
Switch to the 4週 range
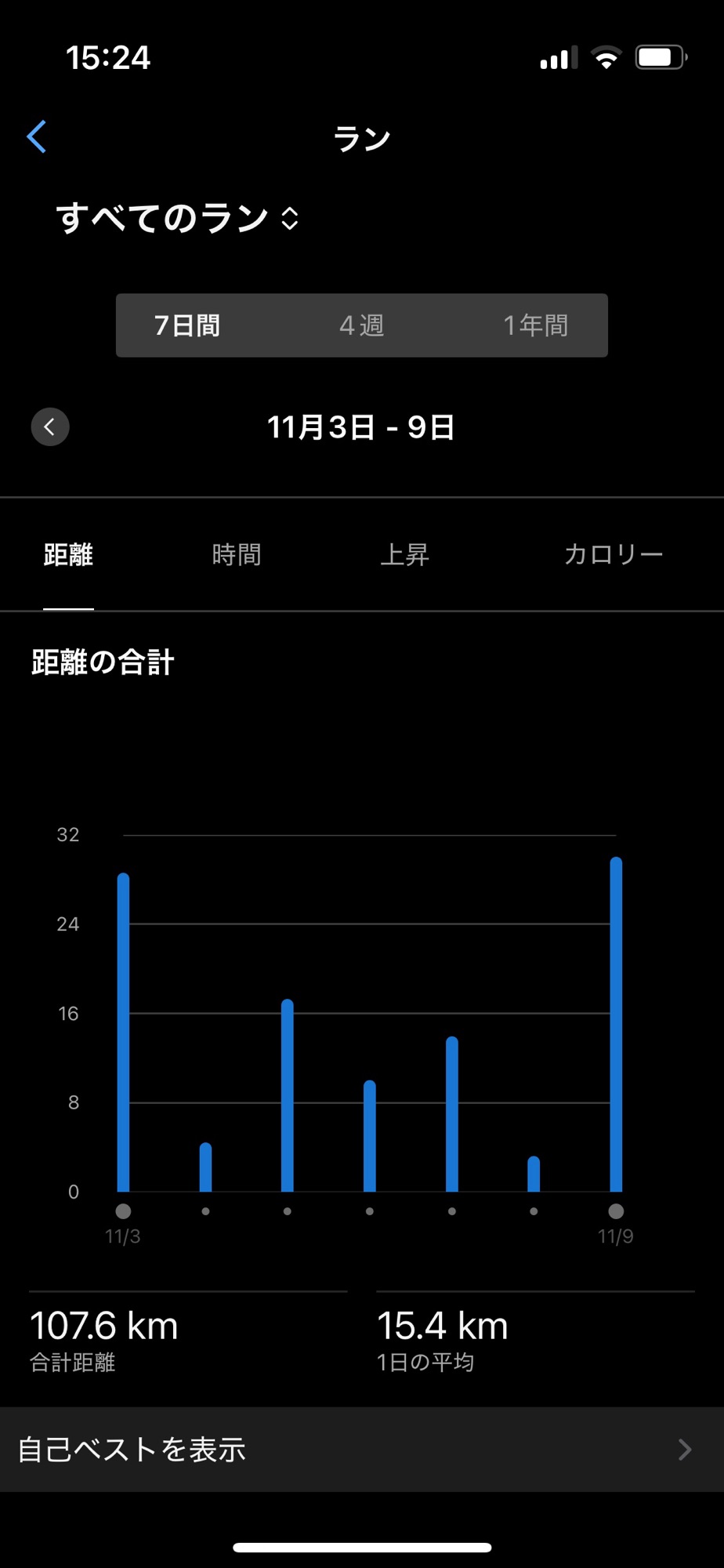pos(361,325)
